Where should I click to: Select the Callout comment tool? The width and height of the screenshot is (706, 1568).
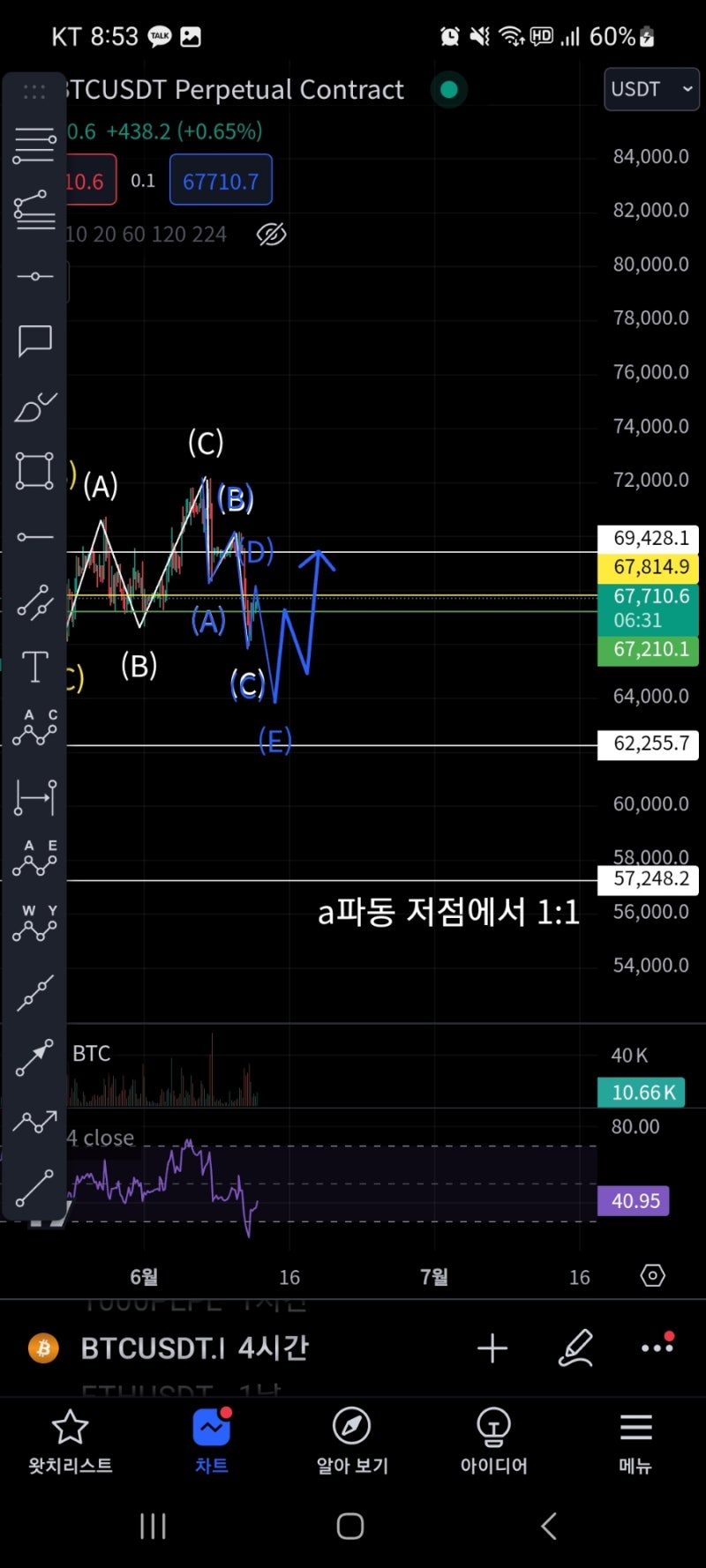[35, 341]
